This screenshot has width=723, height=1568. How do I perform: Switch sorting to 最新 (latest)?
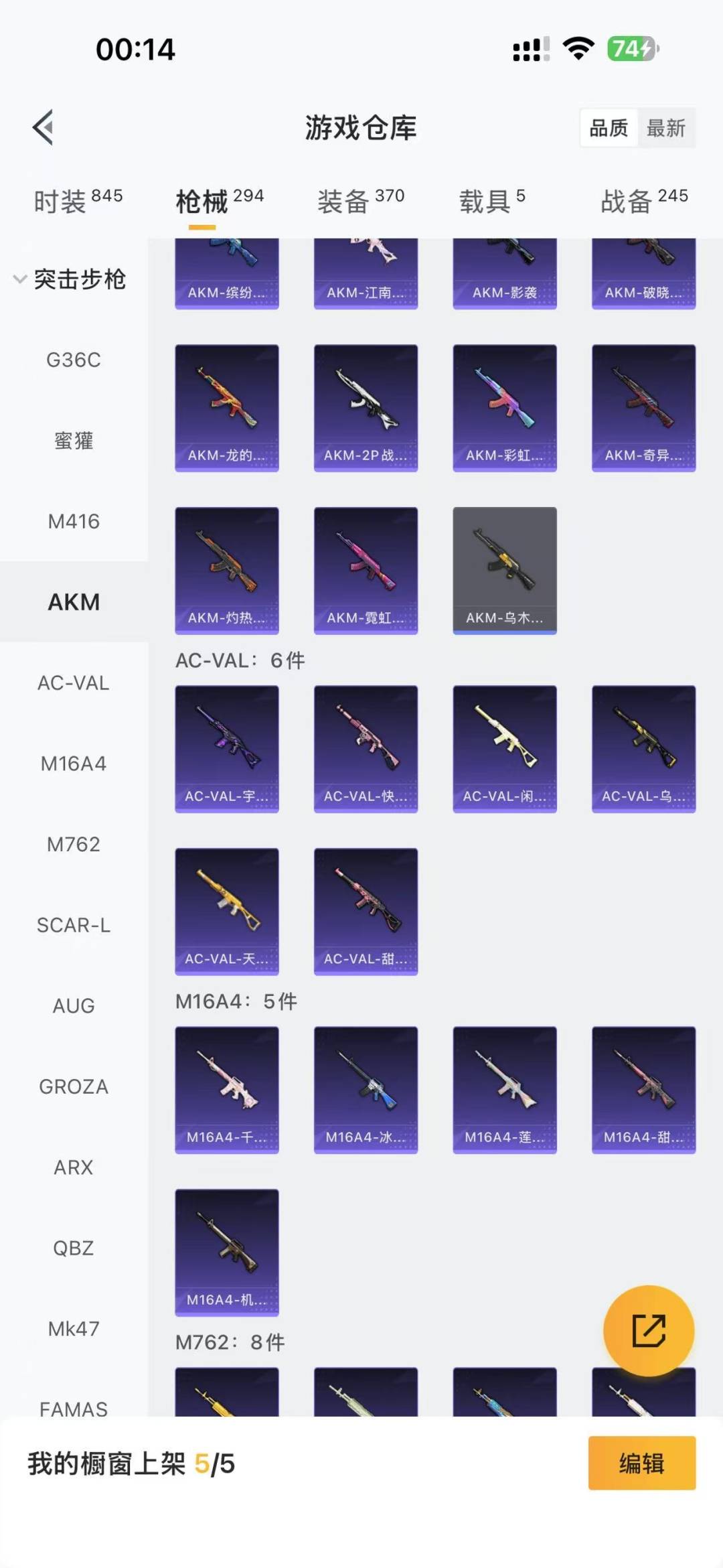[667, 127]
